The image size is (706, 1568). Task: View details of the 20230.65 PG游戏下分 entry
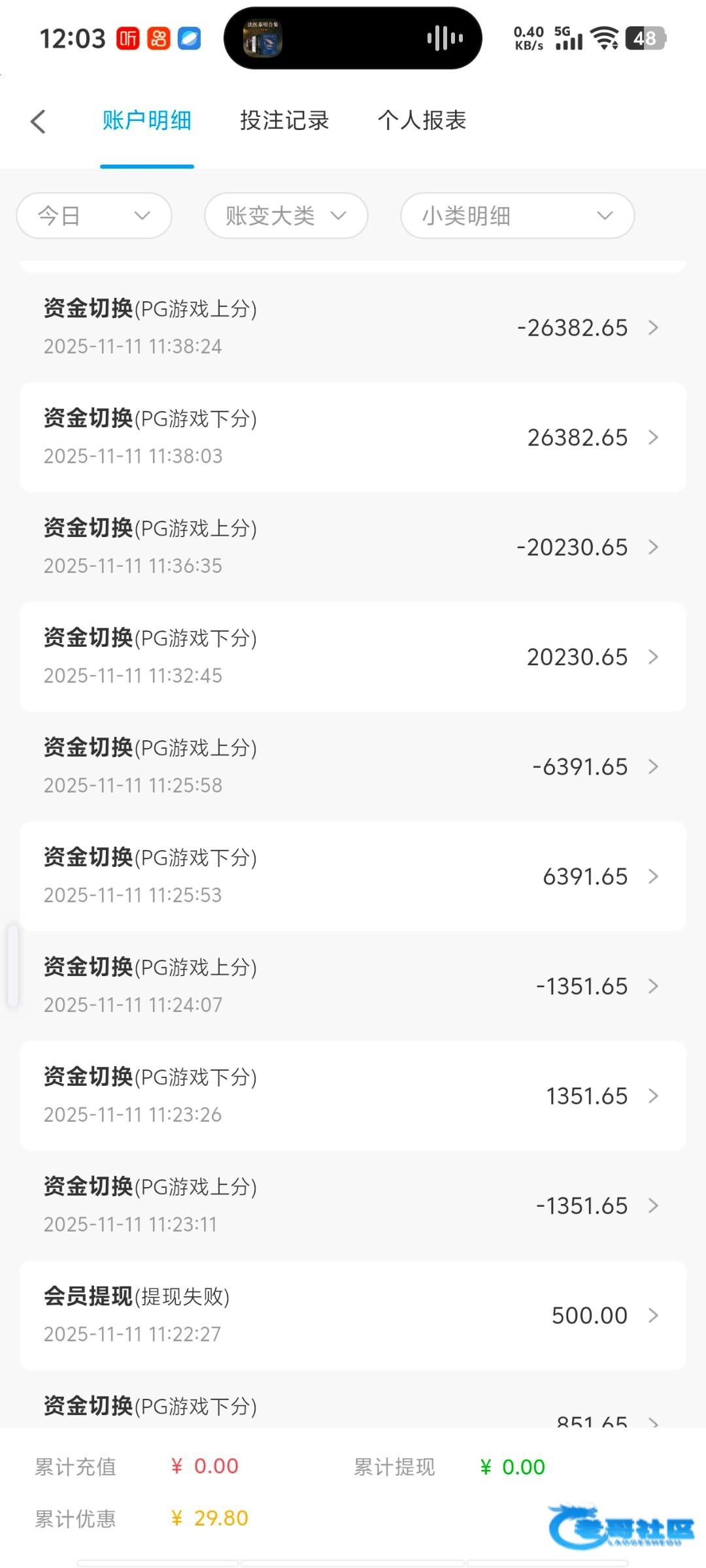pyautogui.click(x=353, y=657)
